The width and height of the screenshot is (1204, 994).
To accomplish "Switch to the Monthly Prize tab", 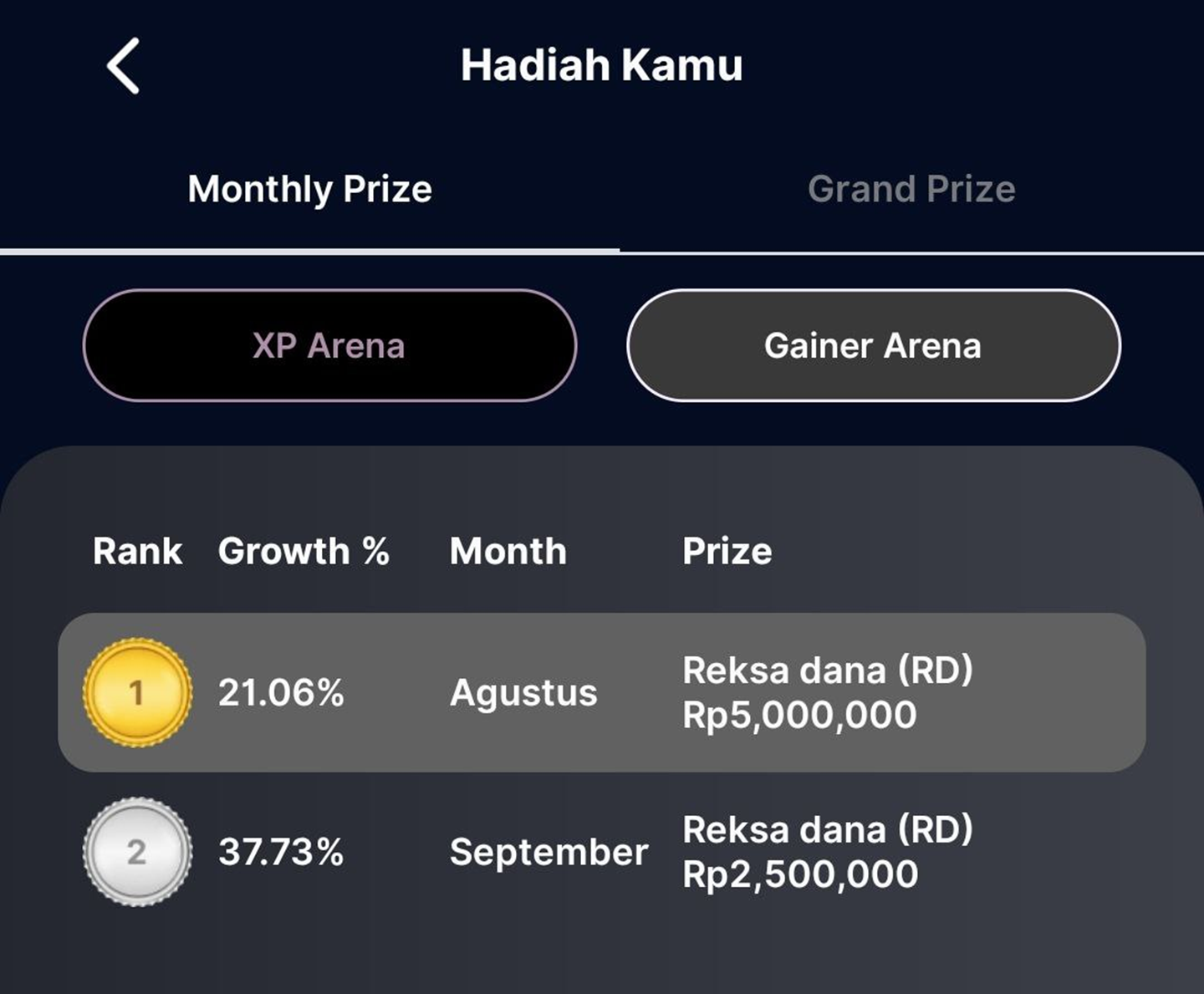I will click(x=309, y=189).
